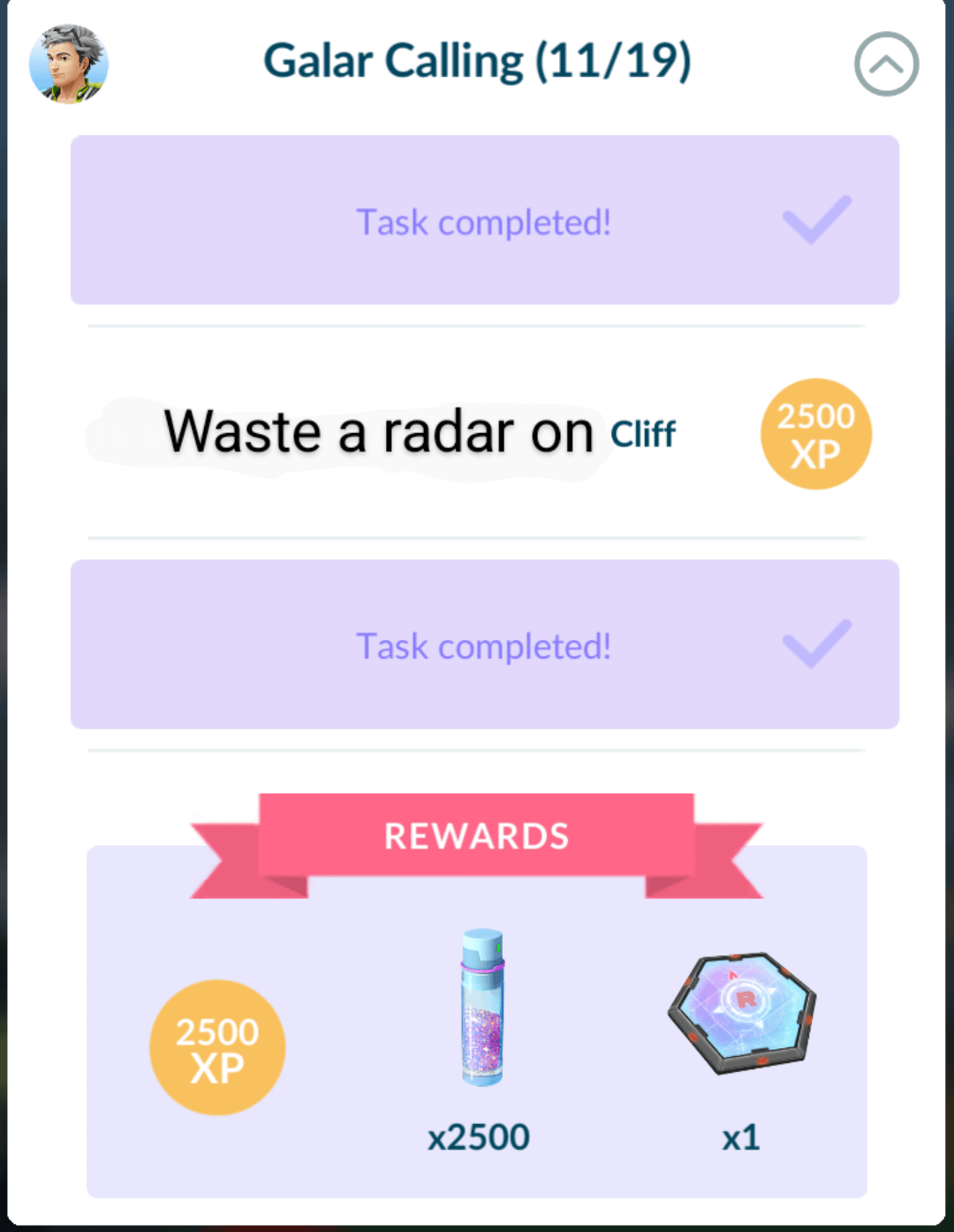Collapse the Galar Calling research section

click(886, 64)
